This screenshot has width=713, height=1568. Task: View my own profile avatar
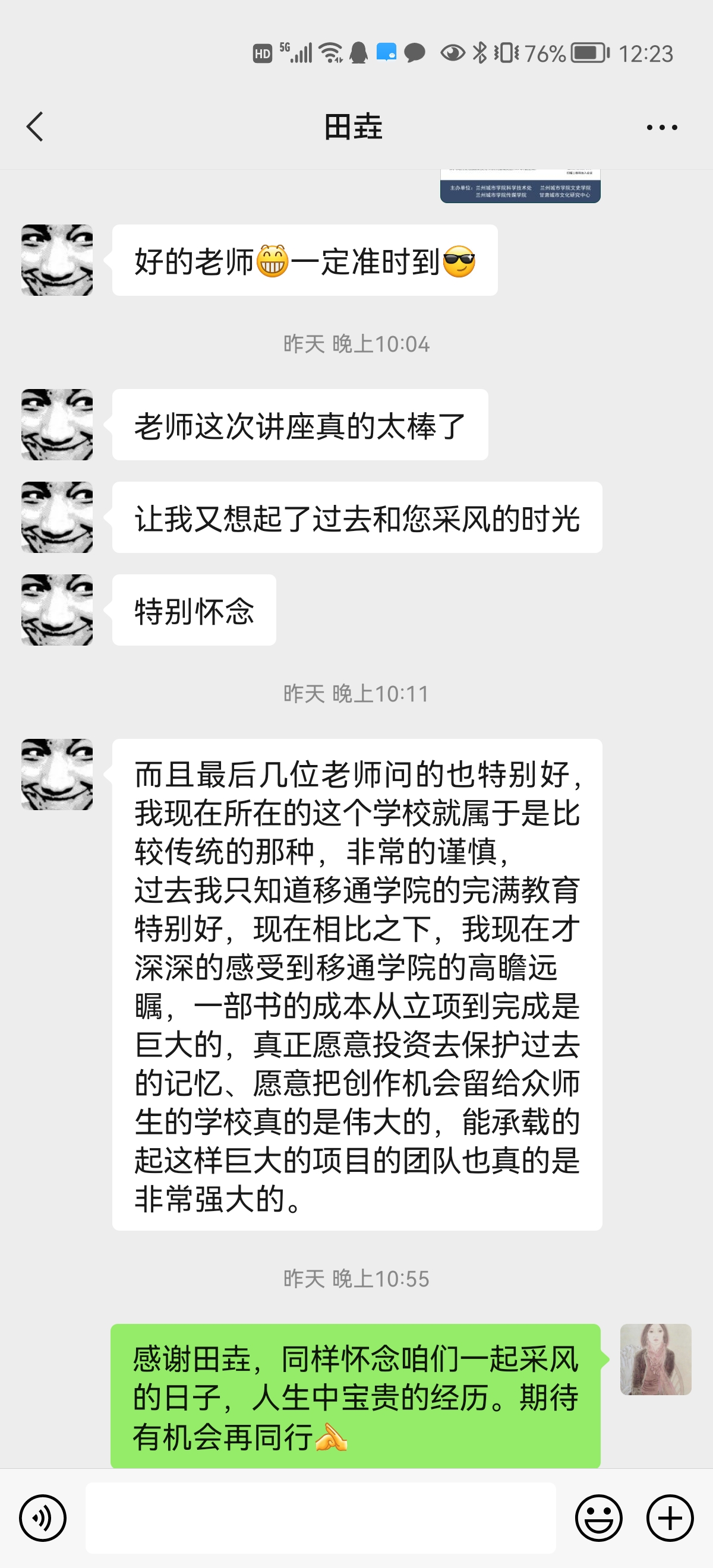(x=655, y=1359)
